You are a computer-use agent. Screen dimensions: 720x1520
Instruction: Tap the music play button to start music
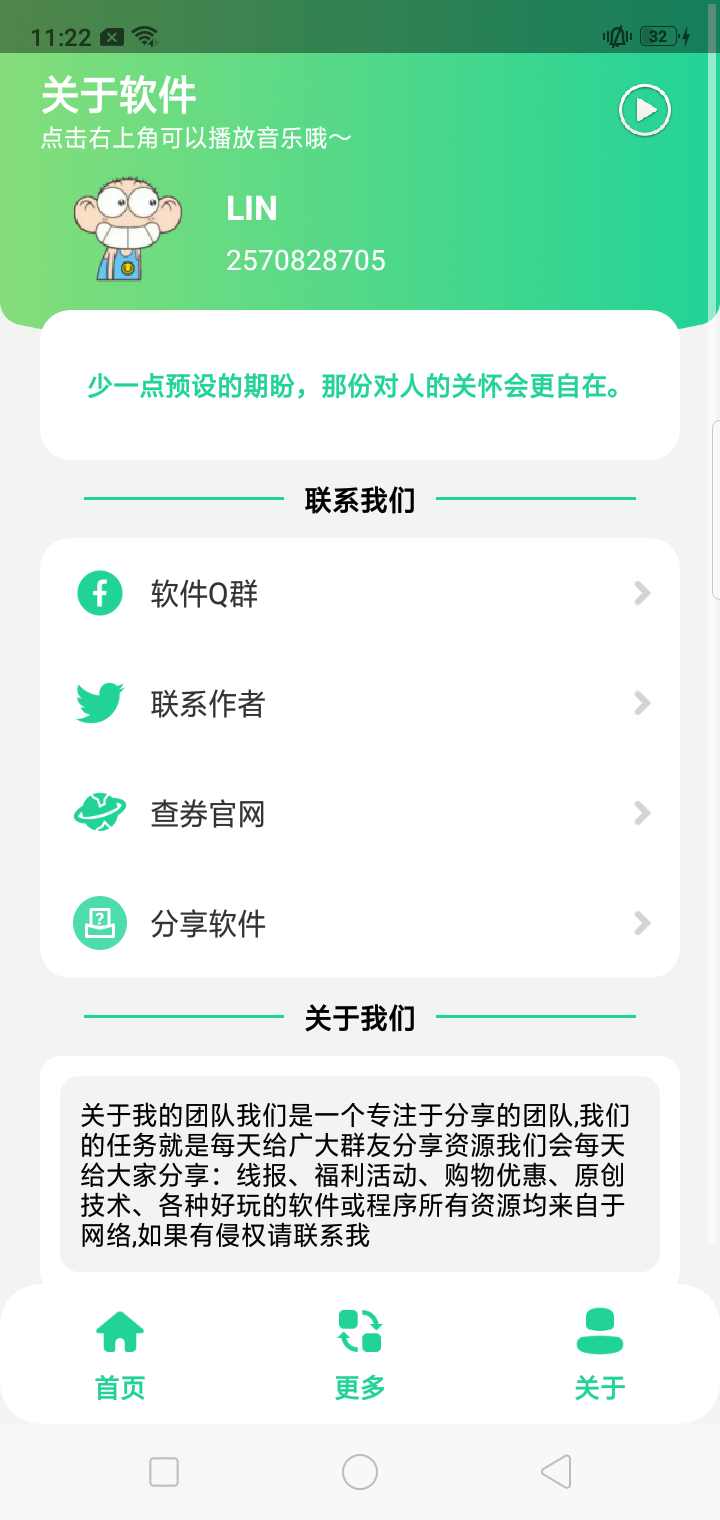point(644,109)
